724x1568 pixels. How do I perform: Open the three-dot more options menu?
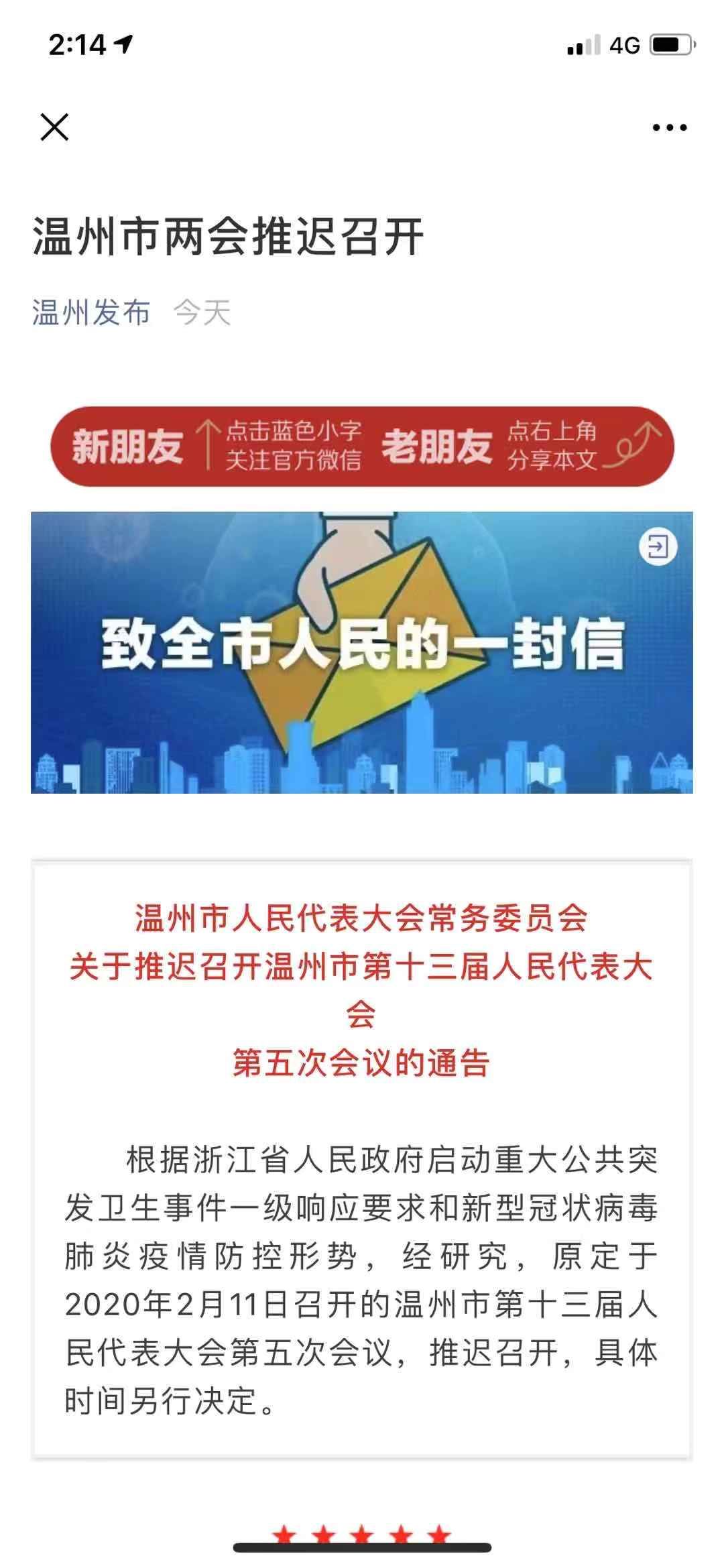click(x=670, y=127)
